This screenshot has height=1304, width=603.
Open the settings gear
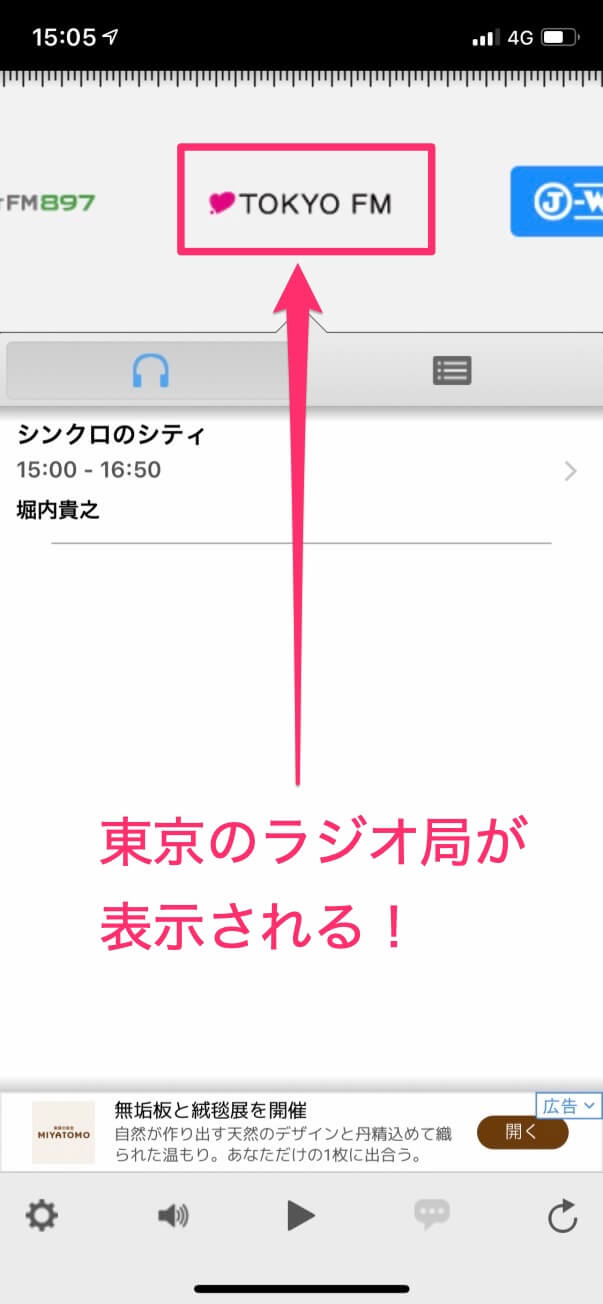[x=42, y=1216]
